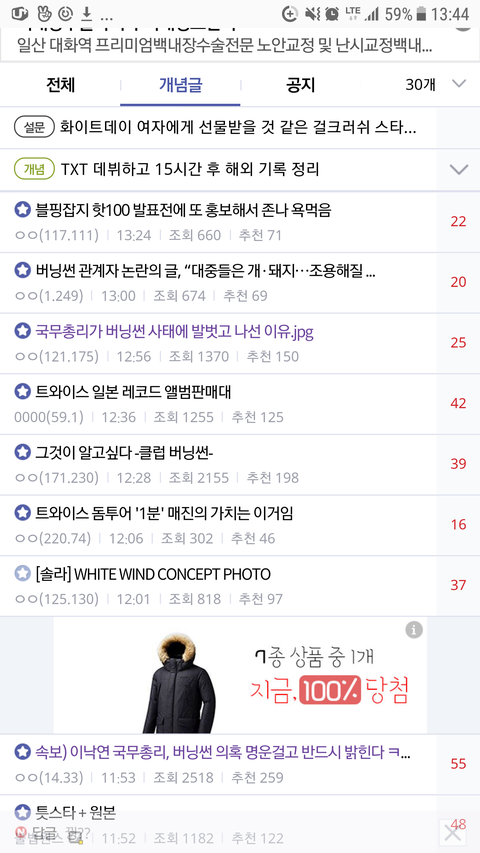Expand the TXT 데뷔 개념 notice
The width and height of the screenshot is (480, 853).
click(459, 169)
